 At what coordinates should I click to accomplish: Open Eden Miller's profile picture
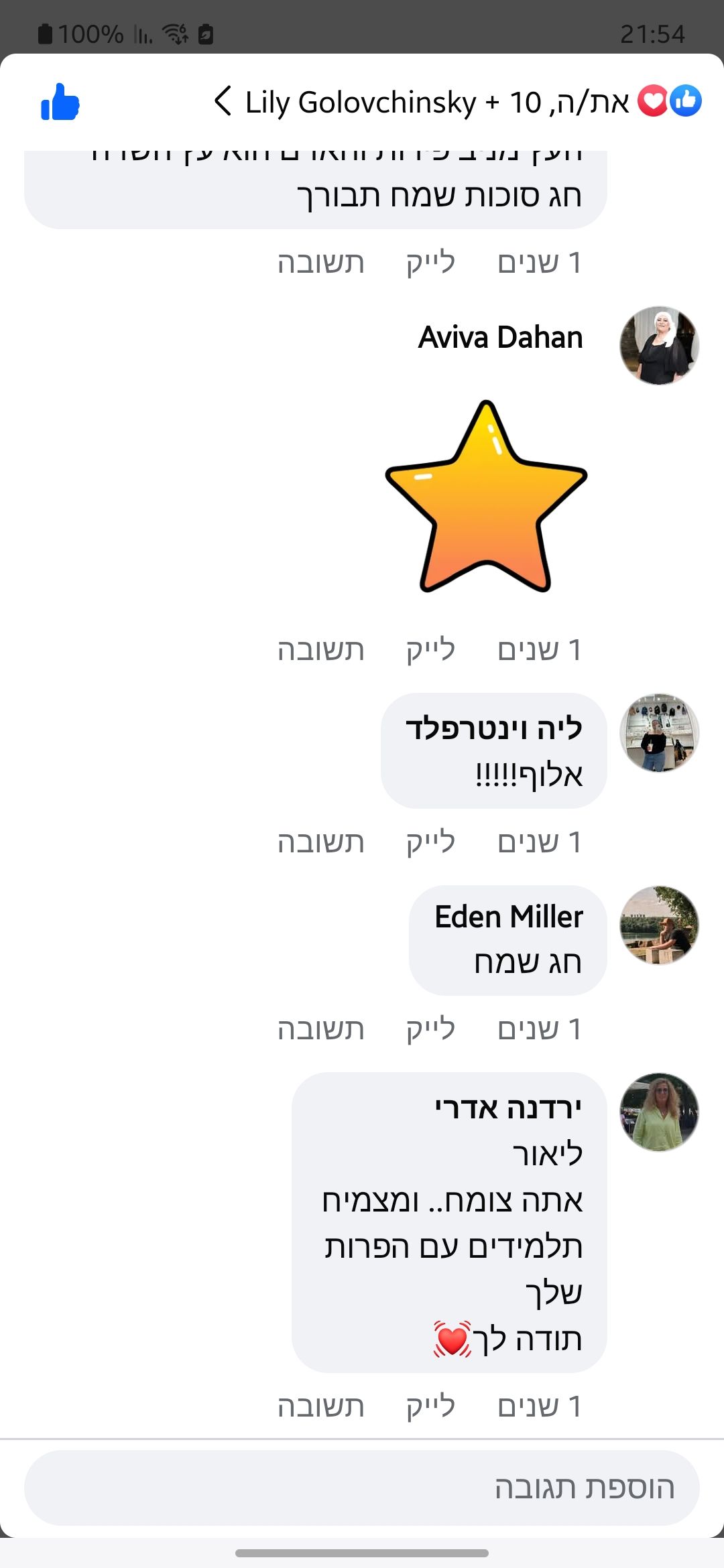(x=659, y=925)
